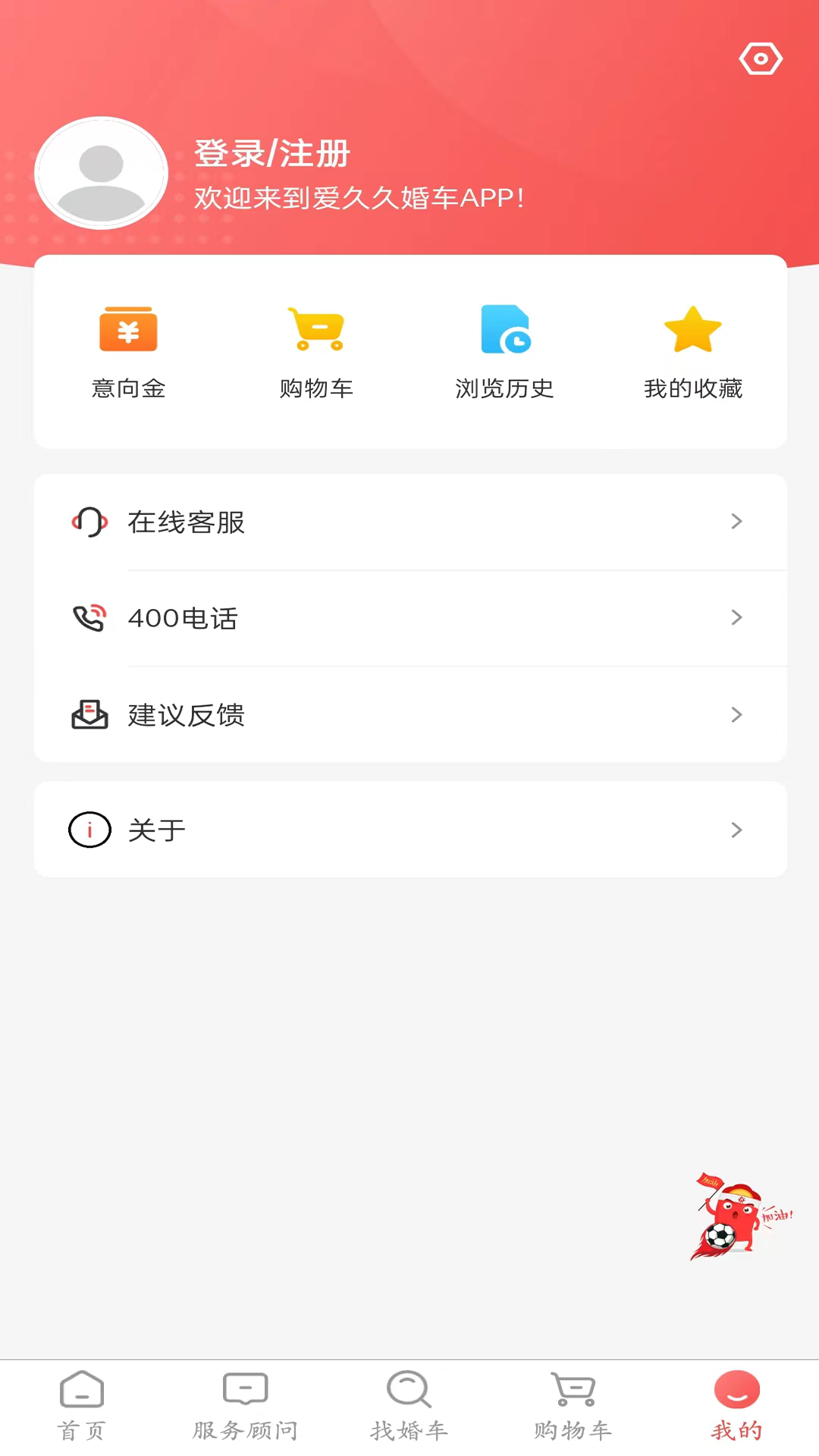Click the mailbox icon beside 建议反馈
Image resolution: width=819 pixels, height=1456 pixels.
(x=89, y=714)
